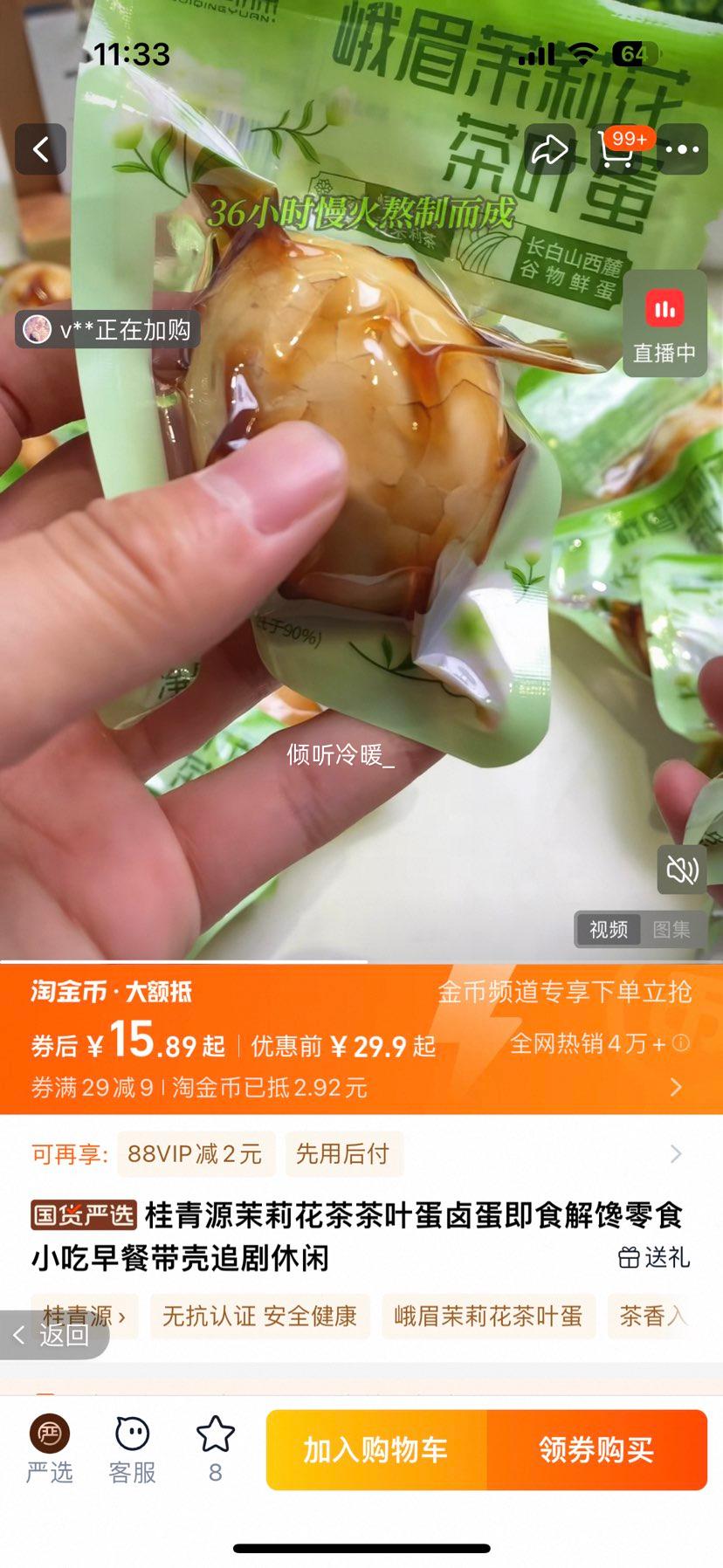Enter the 直播中 live stream
The image size is (723, 1568).
coord(664,324)
